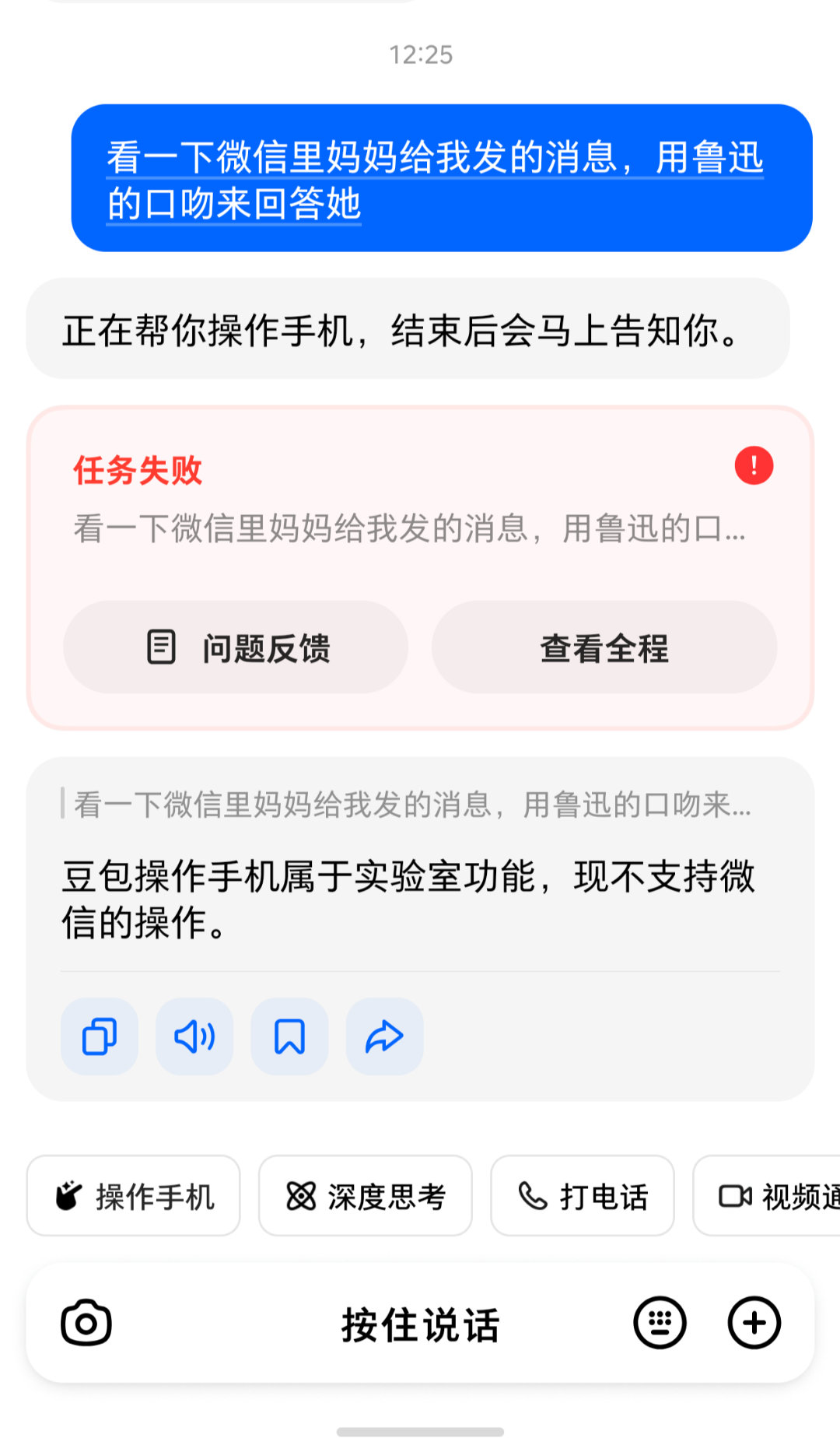Submit feedback via 问题反馈 button
Viewport: 840px width, 1445px height.
[x=235, y=647]
